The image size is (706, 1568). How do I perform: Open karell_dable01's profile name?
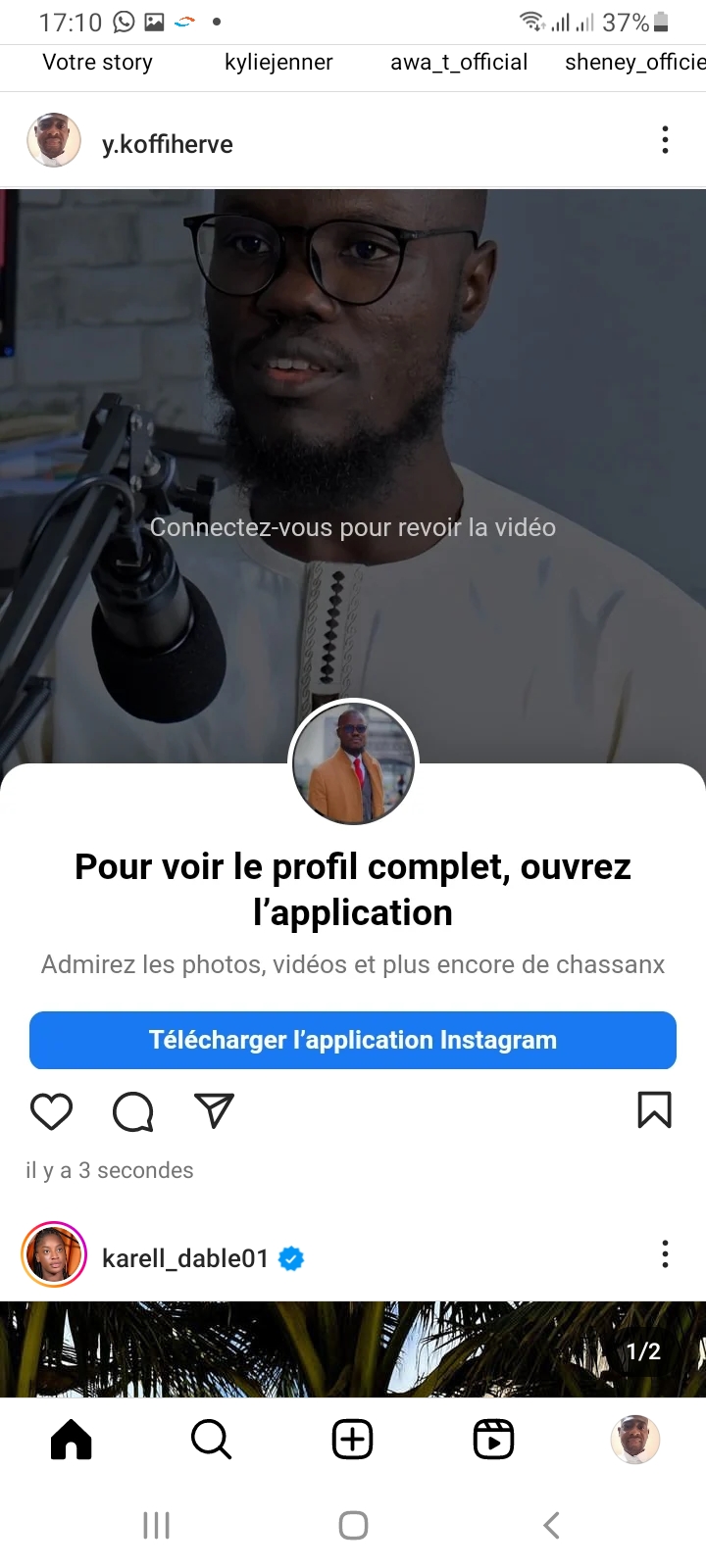(x=185, y=1258)
